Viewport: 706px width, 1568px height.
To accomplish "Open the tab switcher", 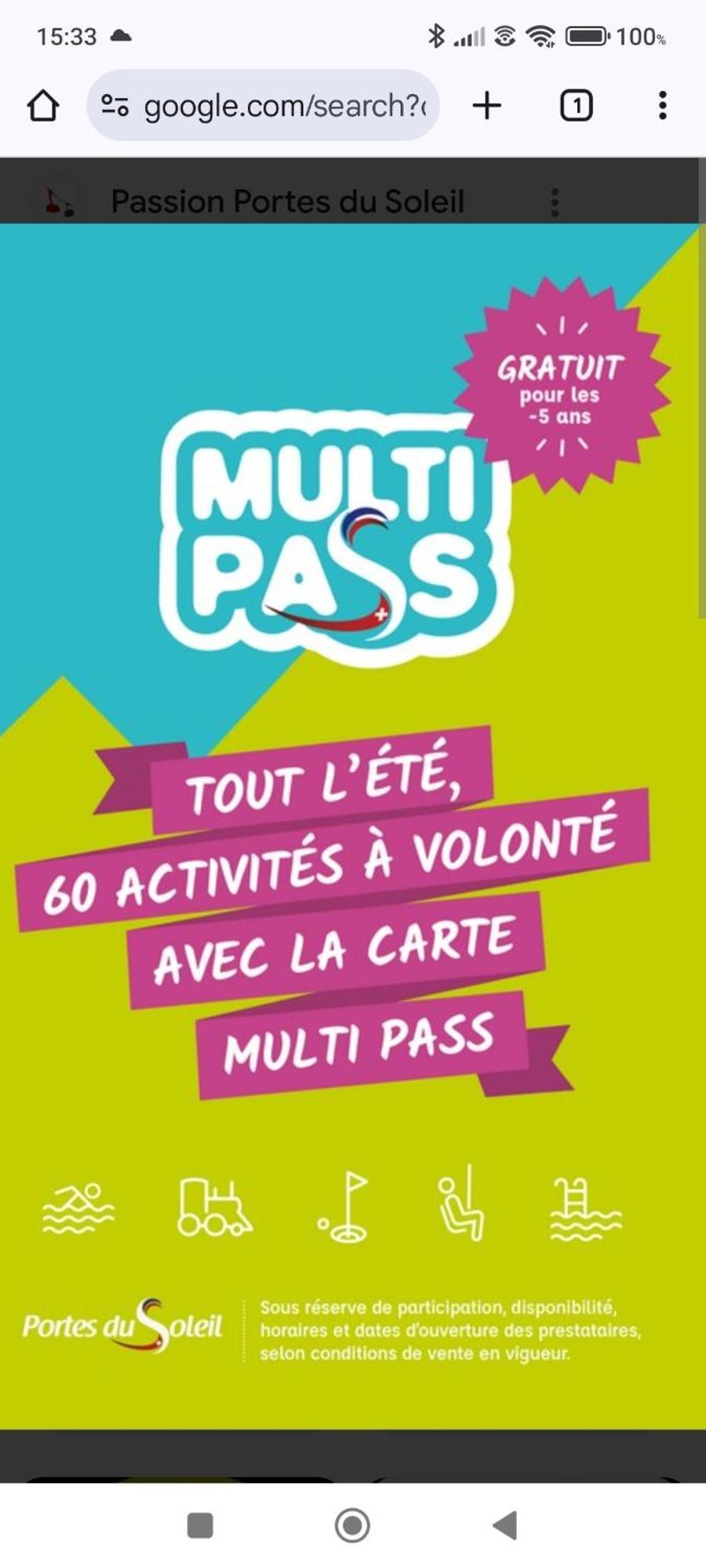I will (576, 106).
